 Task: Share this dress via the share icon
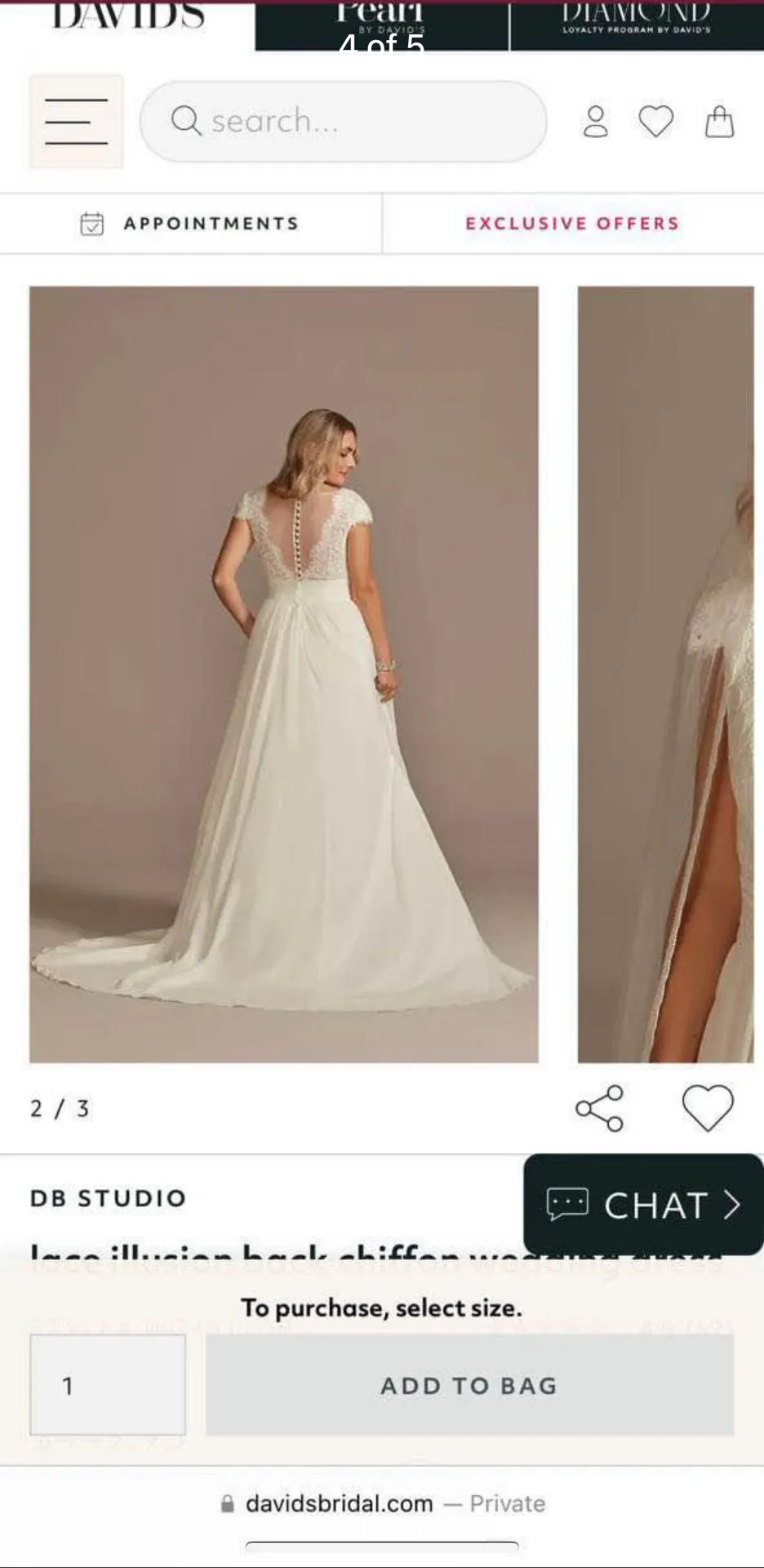tap(600, 1108)
